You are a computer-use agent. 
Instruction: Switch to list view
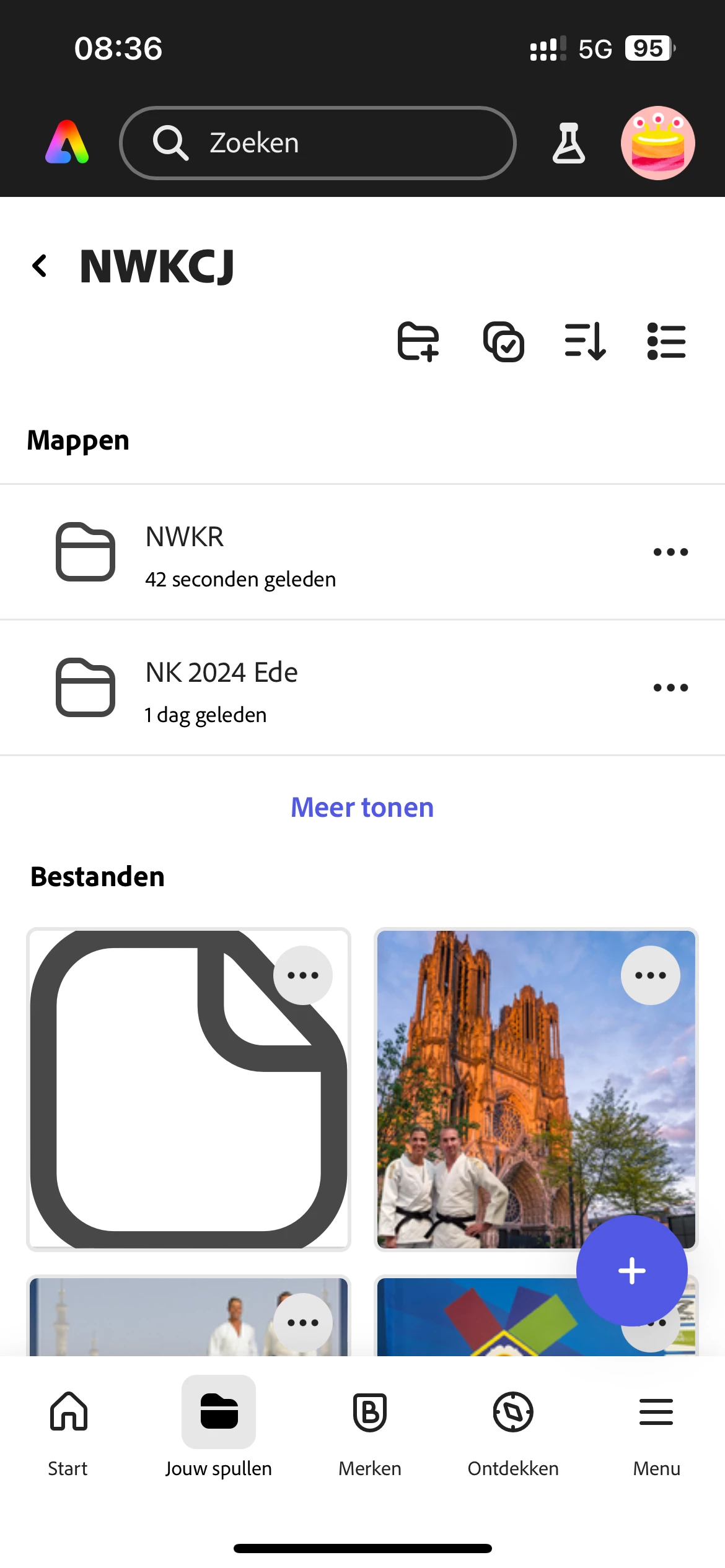tap(666, 341)
